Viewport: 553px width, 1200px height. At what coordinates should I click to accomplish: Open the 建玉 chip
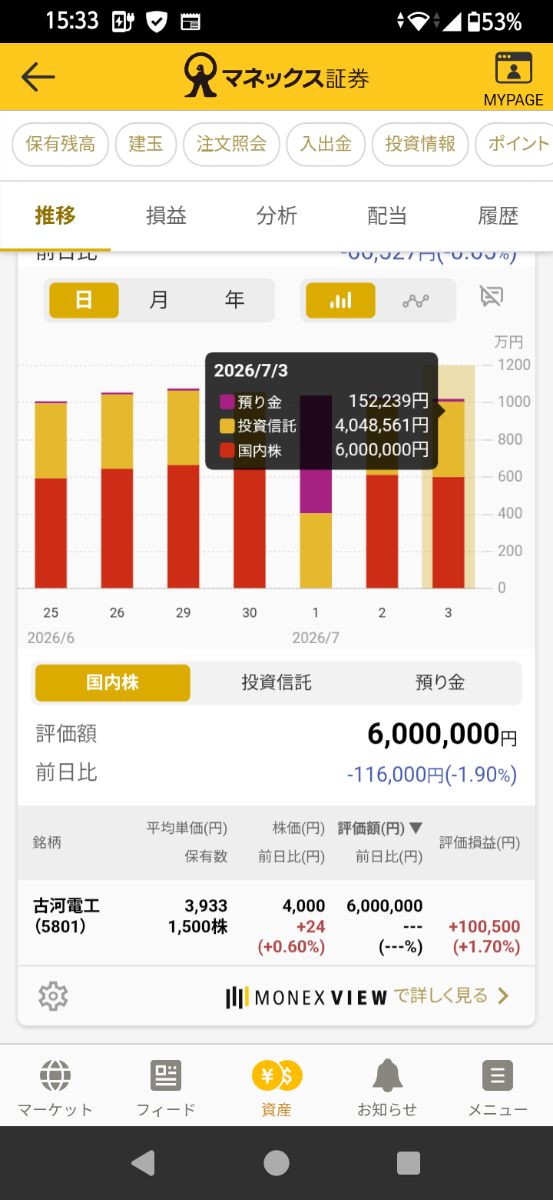(146, 144)
